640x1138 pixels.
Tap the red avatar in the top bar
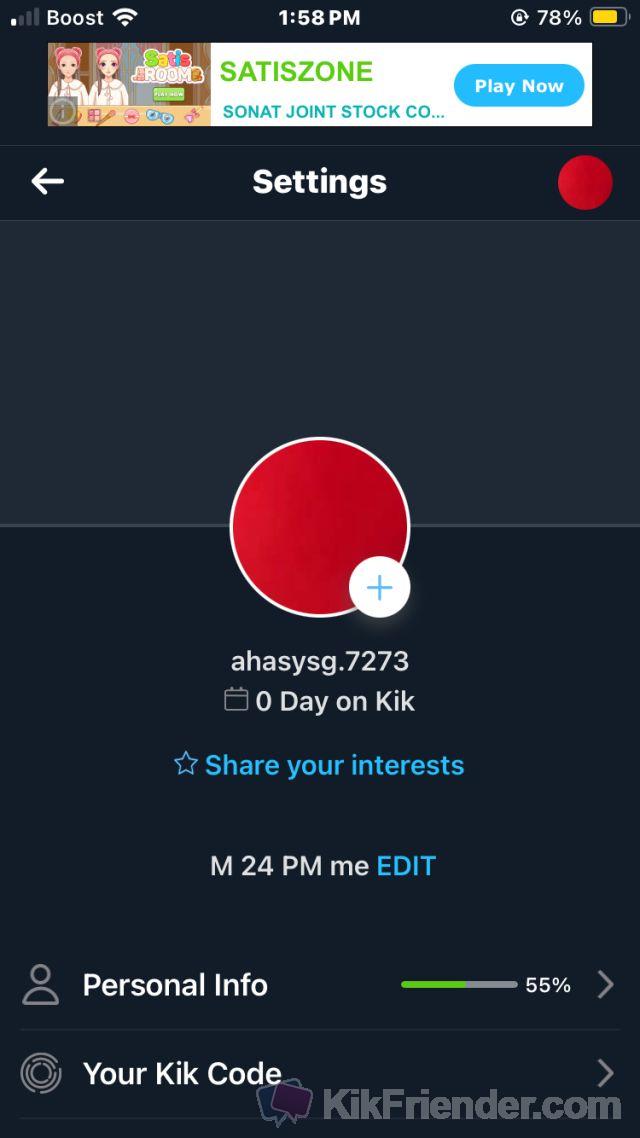pos(584,182)
